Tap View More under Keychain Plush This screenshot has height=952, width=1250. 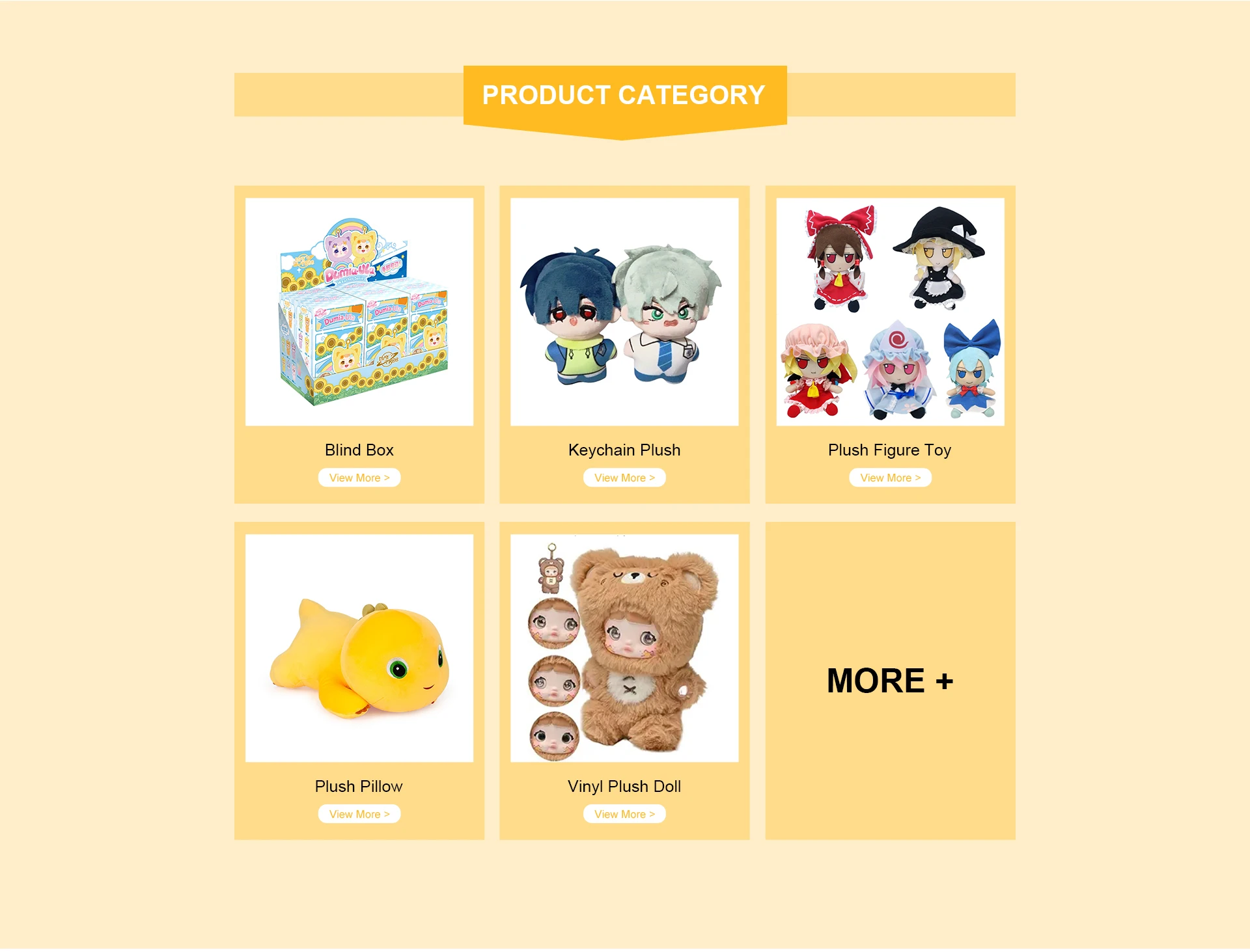pos(624,478)
